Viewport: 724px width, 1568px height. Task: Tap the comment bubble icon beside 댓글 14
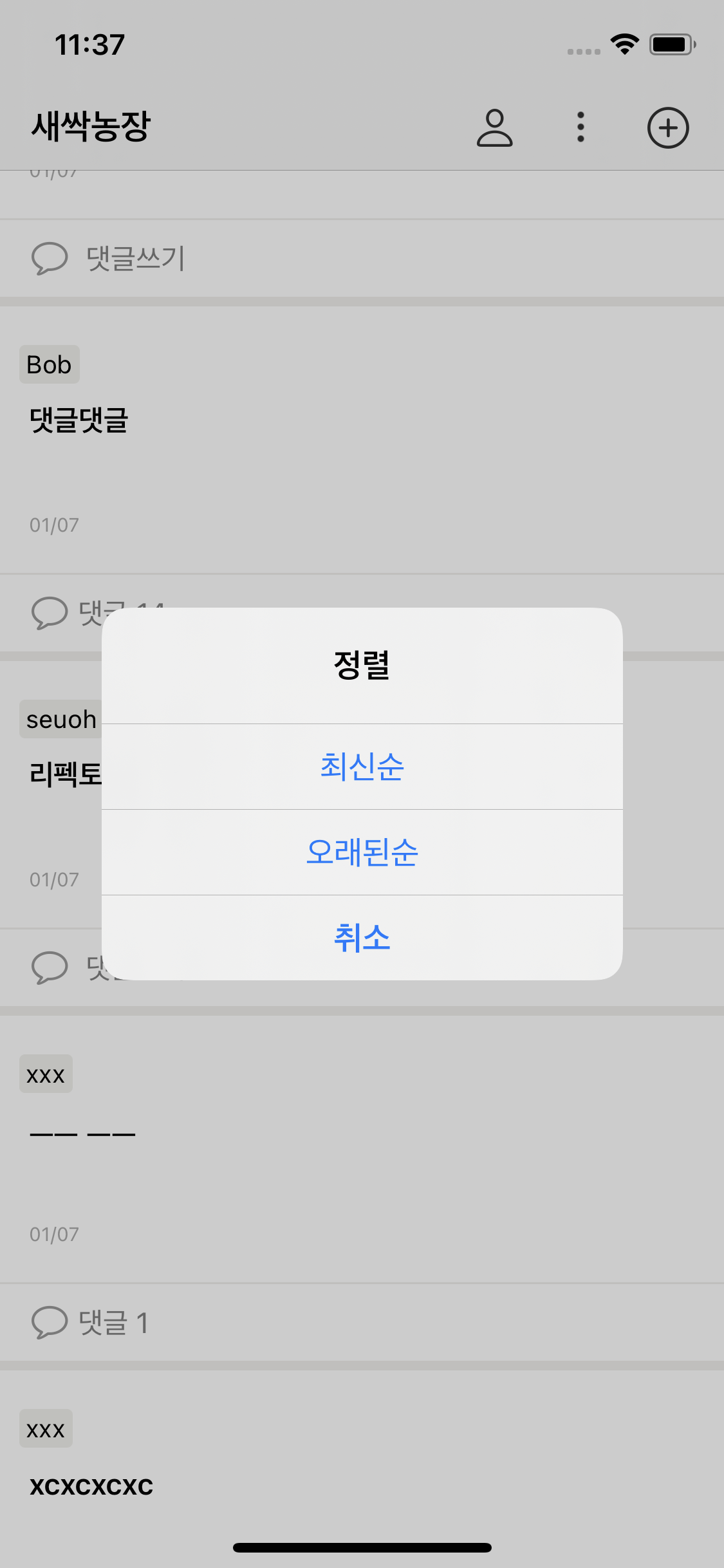coord(50,613)
